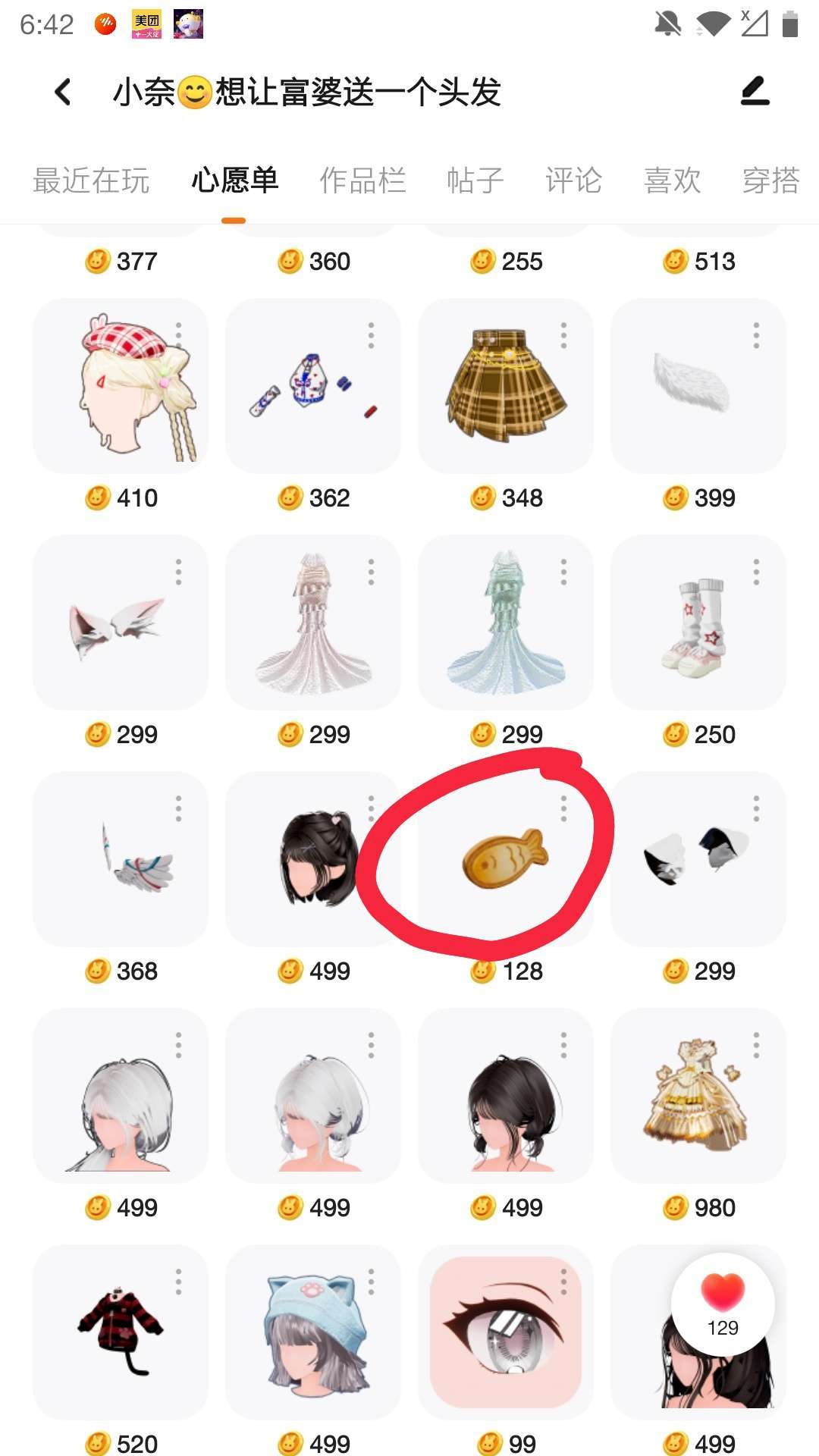The width and height of the screenshot is (819, 1456).
Task: Open the golden fish item priced 128
Action: (504, 859)
